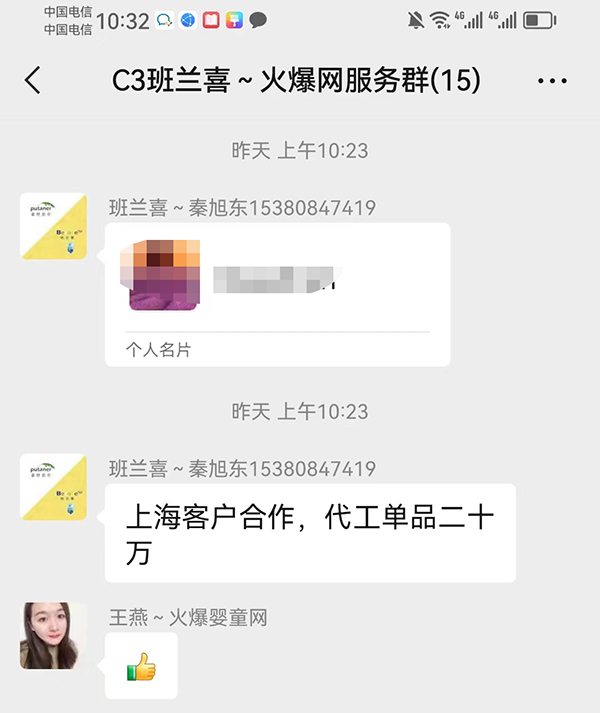Go back from the group chat
Image resolution: width=600 pixels, height=713 pixels.
(x=33, y=81)
